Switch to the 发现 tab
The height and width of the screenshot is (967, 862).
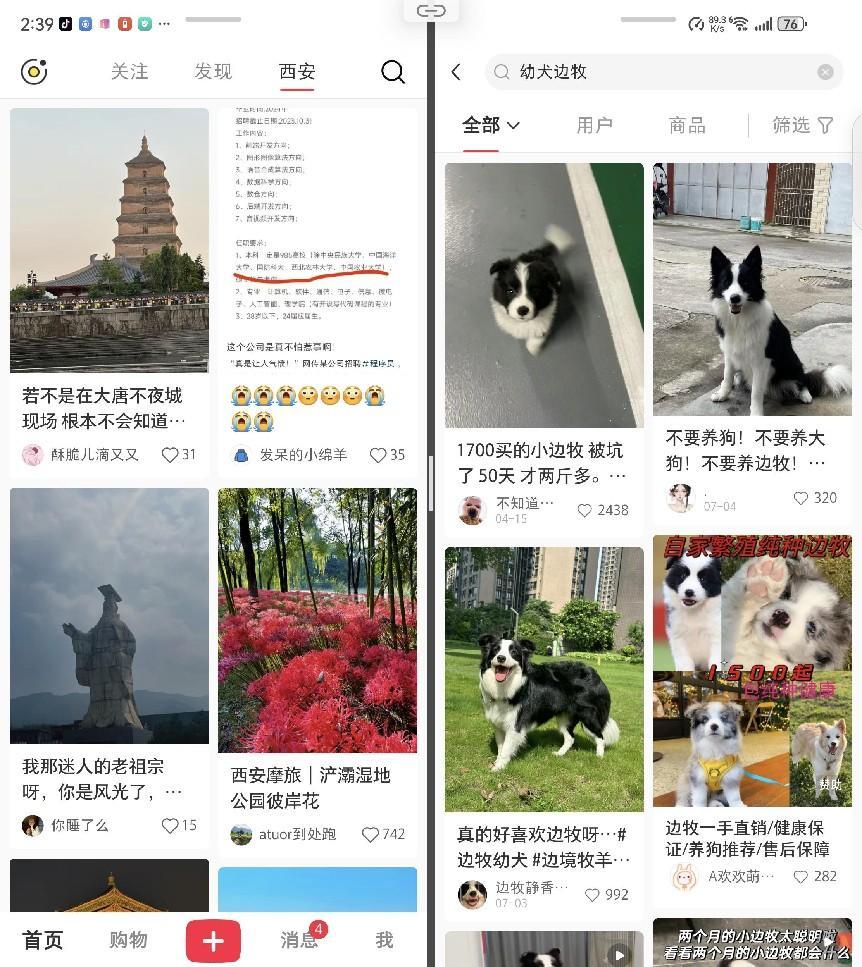coord(213,72)
